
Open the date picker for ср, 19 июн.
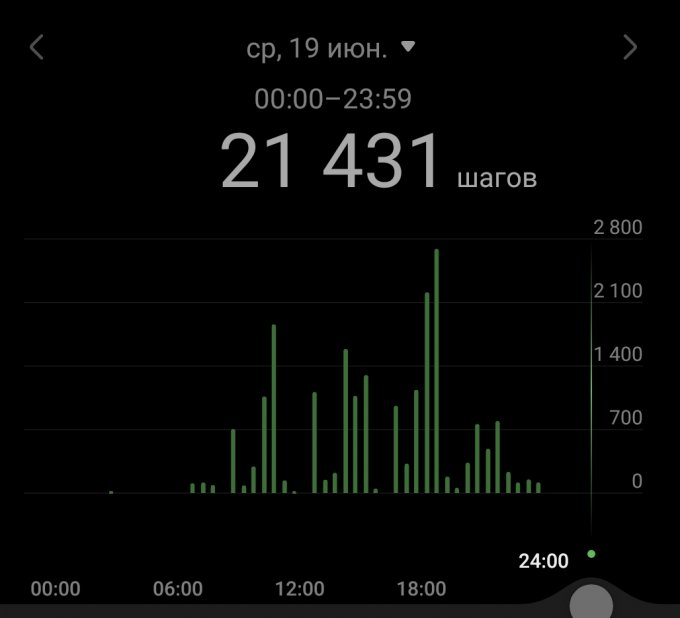coord(330,48)
